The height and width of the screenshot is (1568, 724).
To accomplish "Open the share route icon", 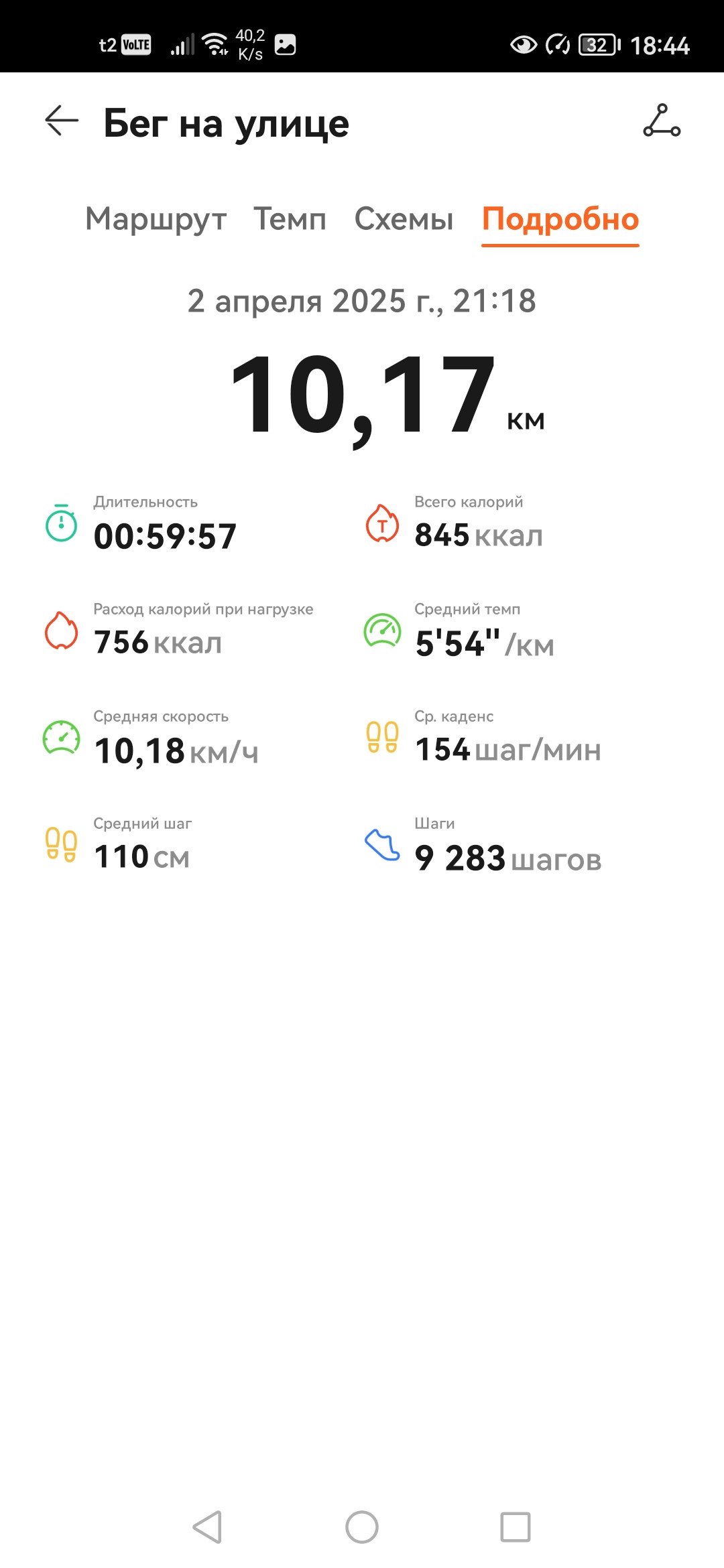I will point(662,121).
